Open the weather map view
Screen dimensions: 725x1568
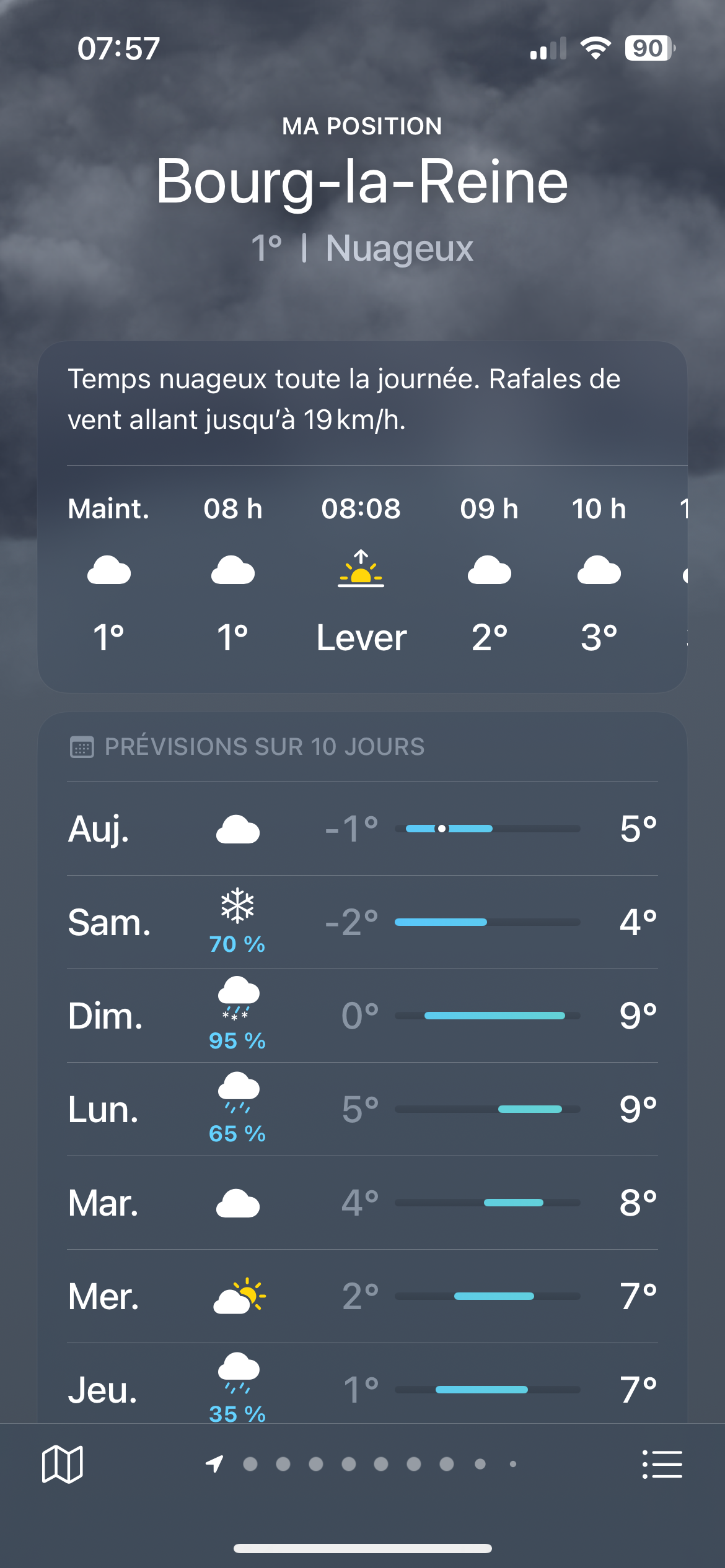(62, 1465)
